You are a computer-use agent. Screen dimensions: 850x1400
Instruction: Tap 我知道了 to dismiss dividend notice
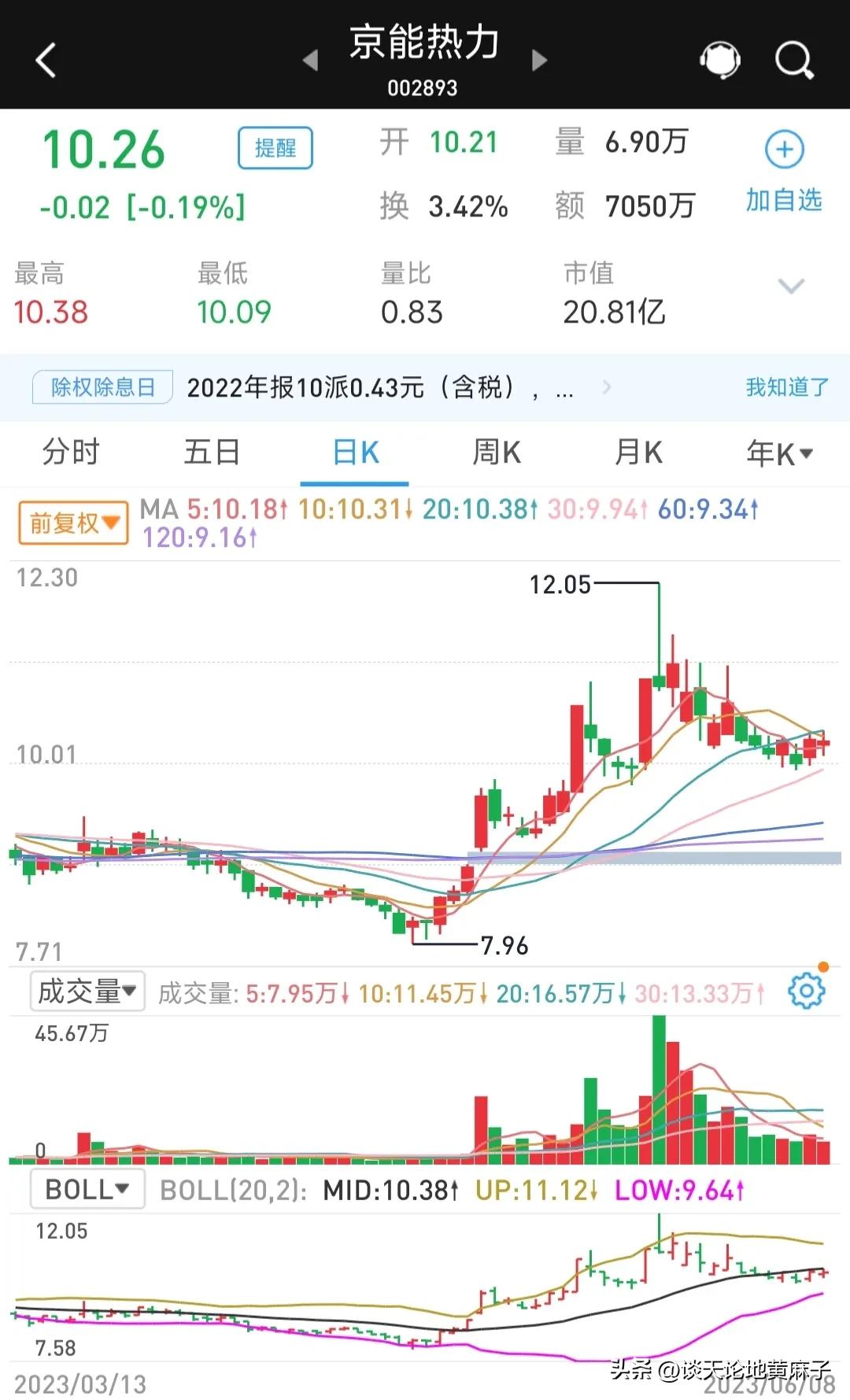click(785, 386)
